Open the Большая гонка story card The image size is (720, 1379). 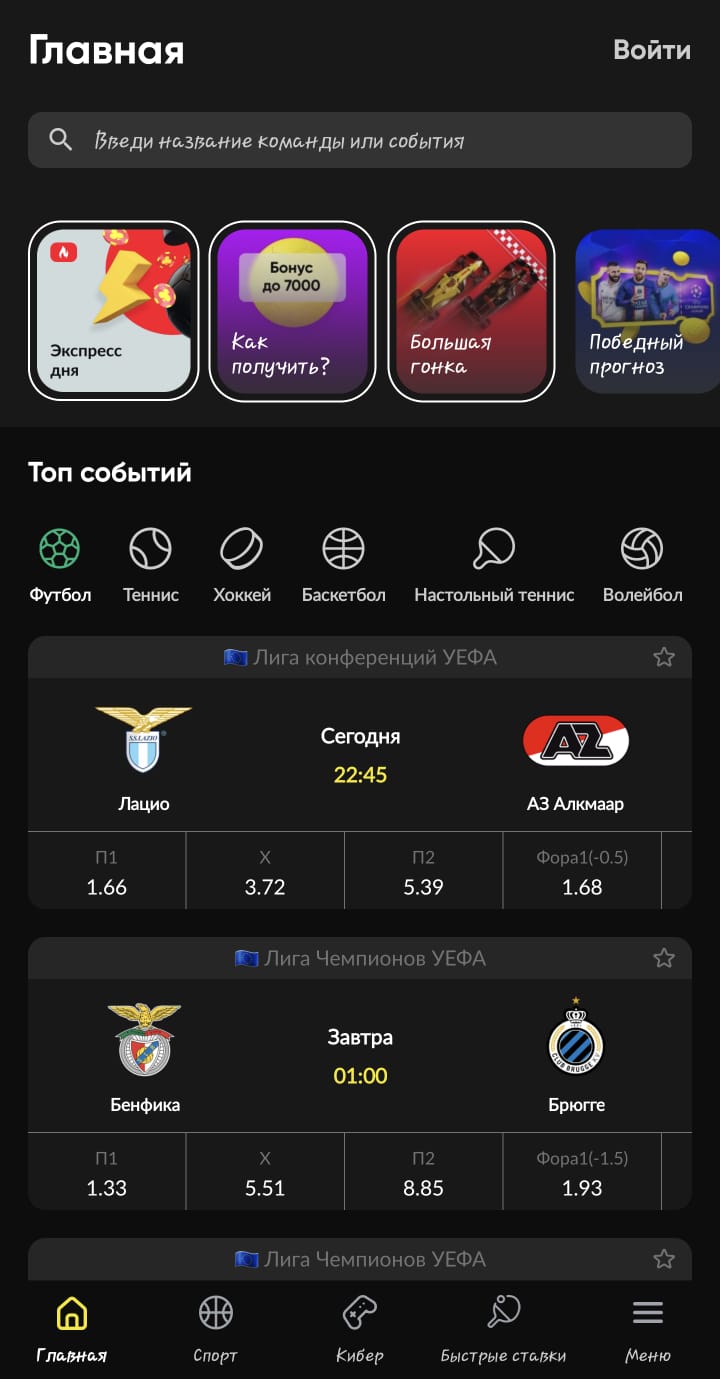coord(471,311)
